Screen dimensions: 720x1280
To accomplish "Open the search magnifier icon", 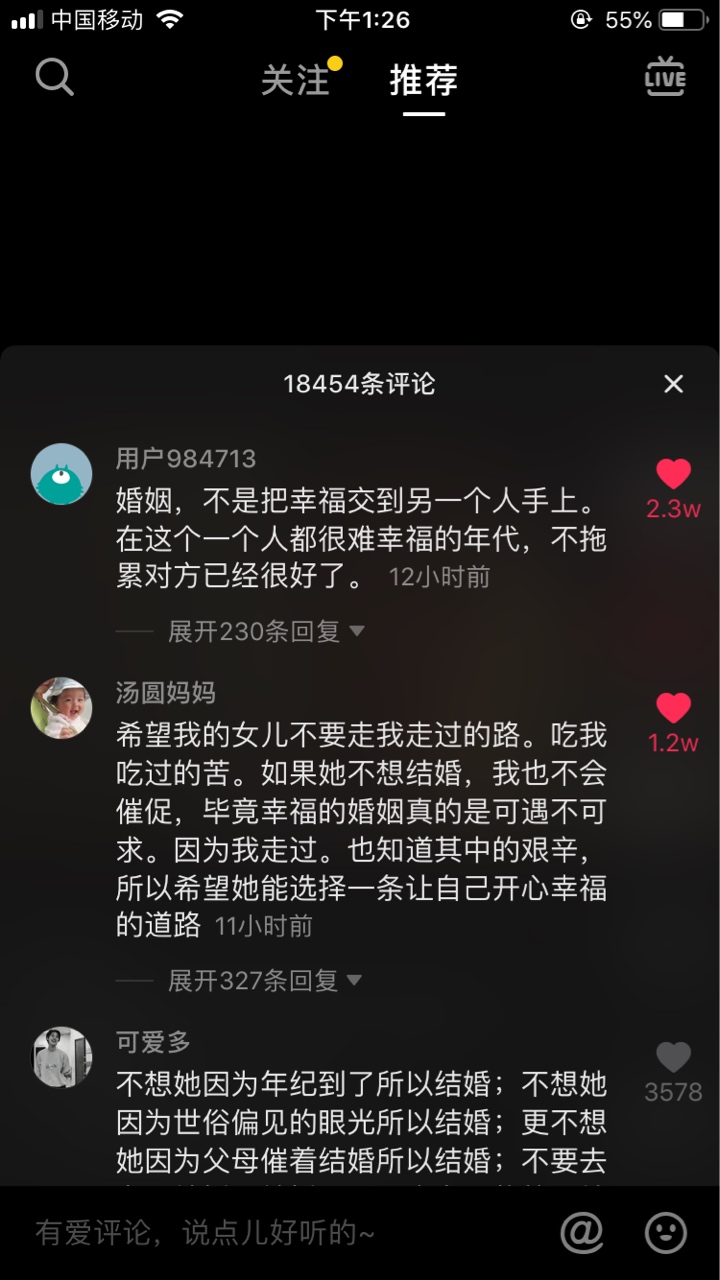I will tap(55, 77).
